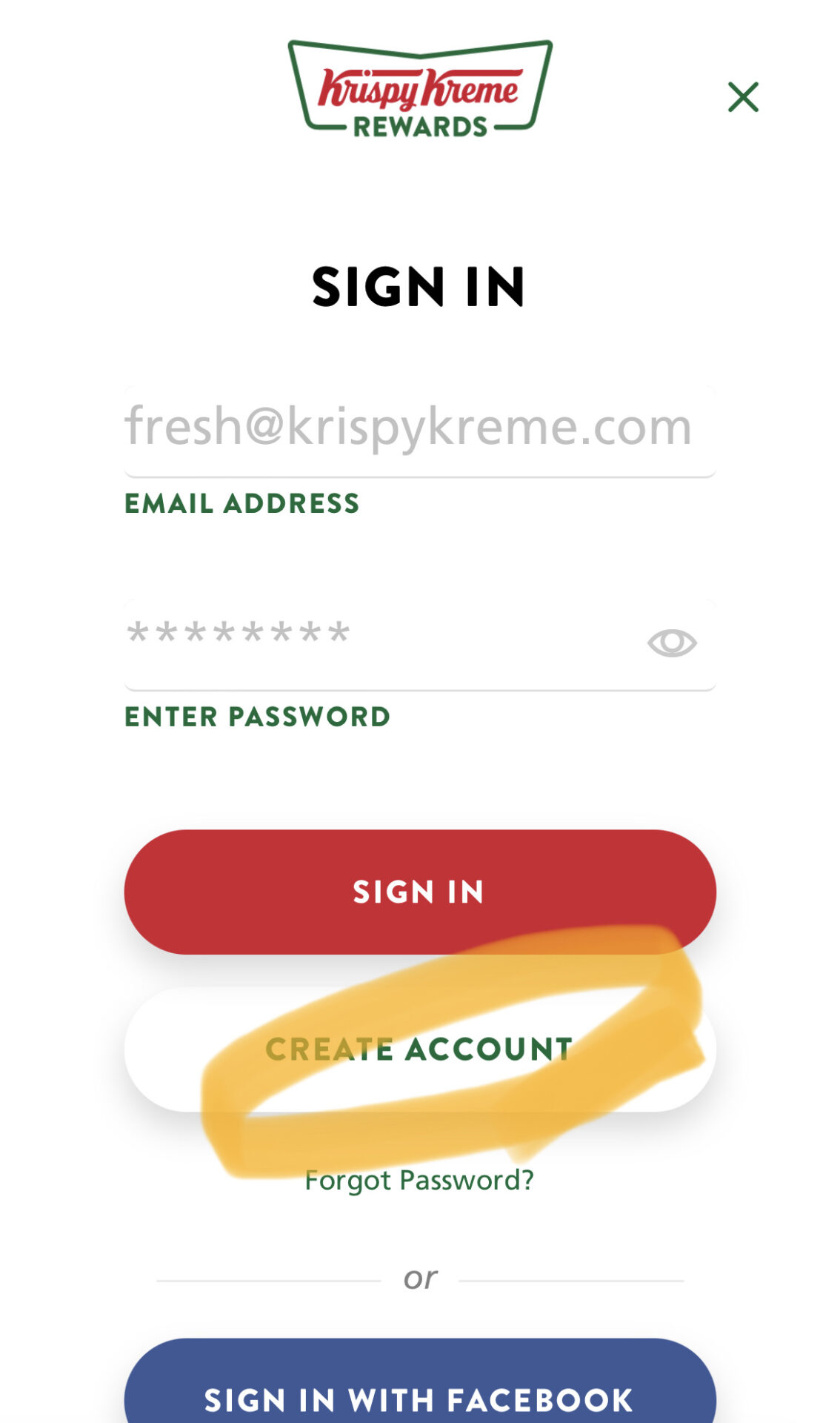Select Create Account

click(x=419, y=1049)
